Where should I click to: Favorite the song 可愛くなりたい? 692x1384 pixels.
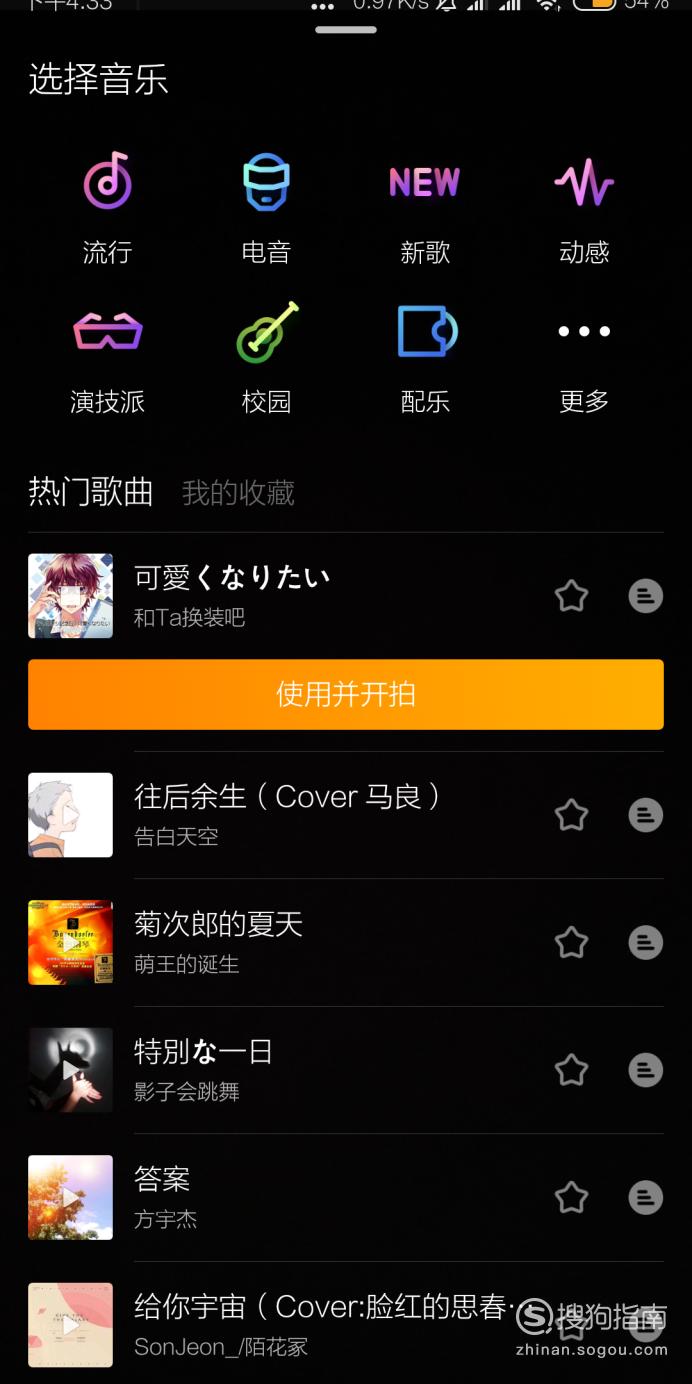(x=571, y=596)
